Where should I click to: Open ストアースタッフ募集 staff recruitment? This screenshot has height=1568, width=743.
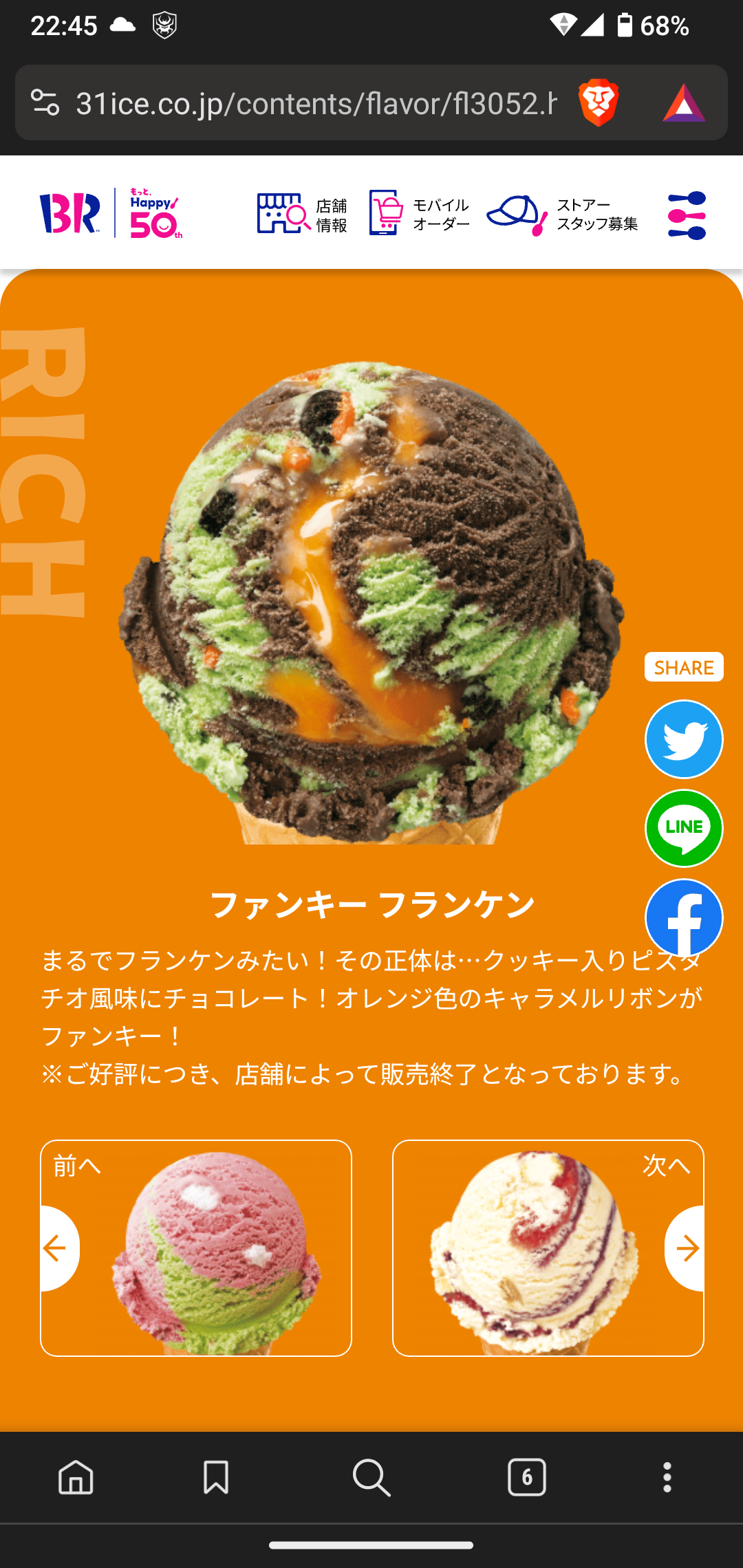point(563,214)
